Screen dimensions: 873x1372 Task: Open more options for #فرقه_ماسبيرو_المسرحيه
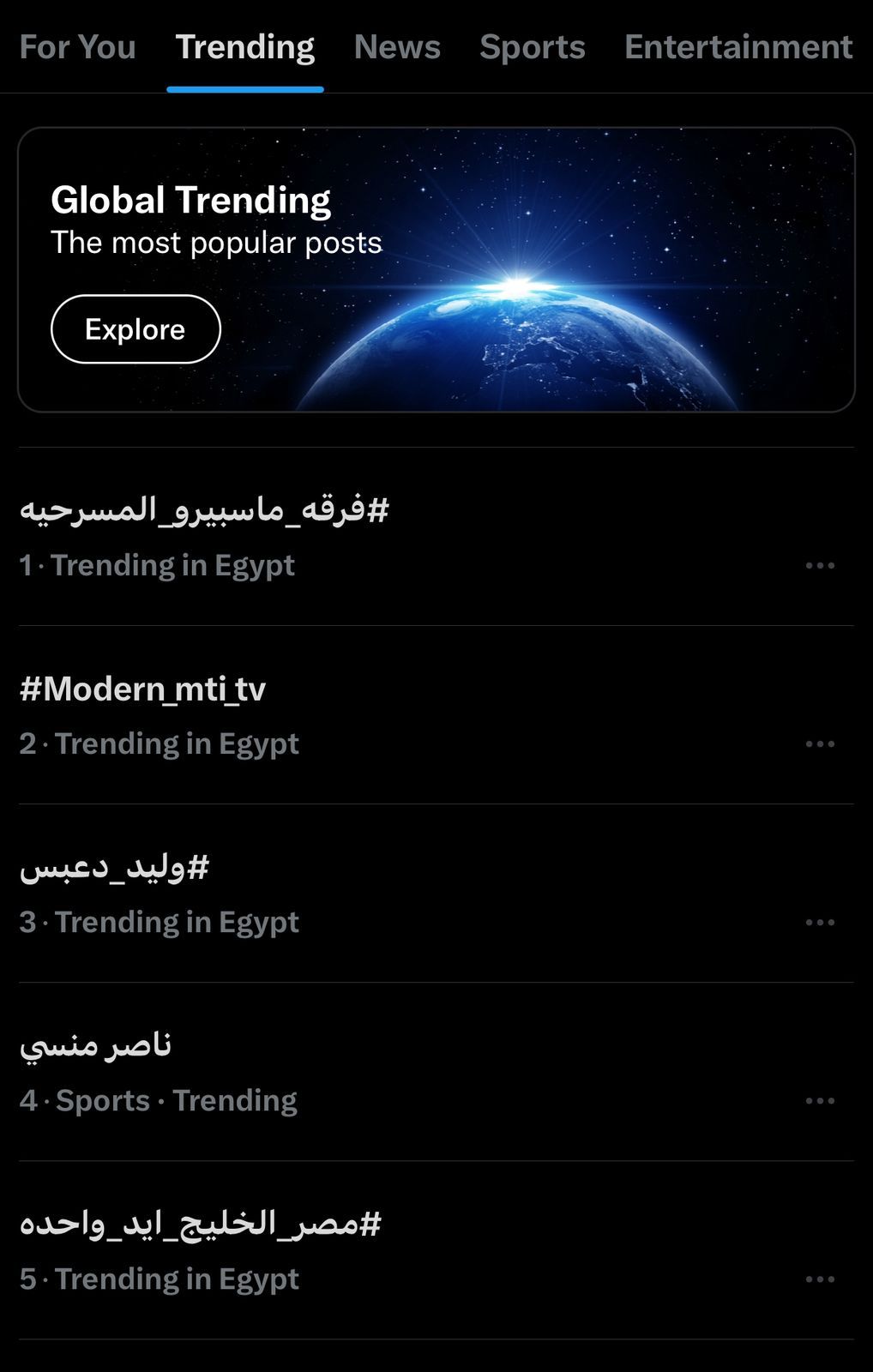[820, 566]
